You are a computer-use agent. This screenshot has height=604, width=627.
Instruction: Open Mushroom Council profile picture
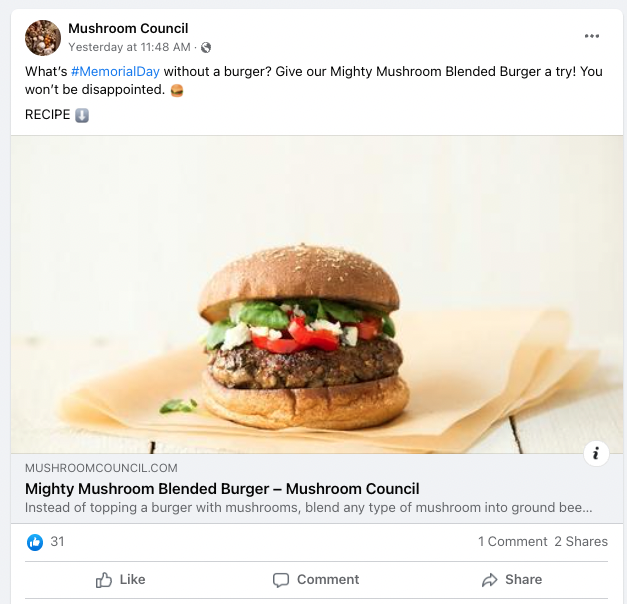click(42, 37)
